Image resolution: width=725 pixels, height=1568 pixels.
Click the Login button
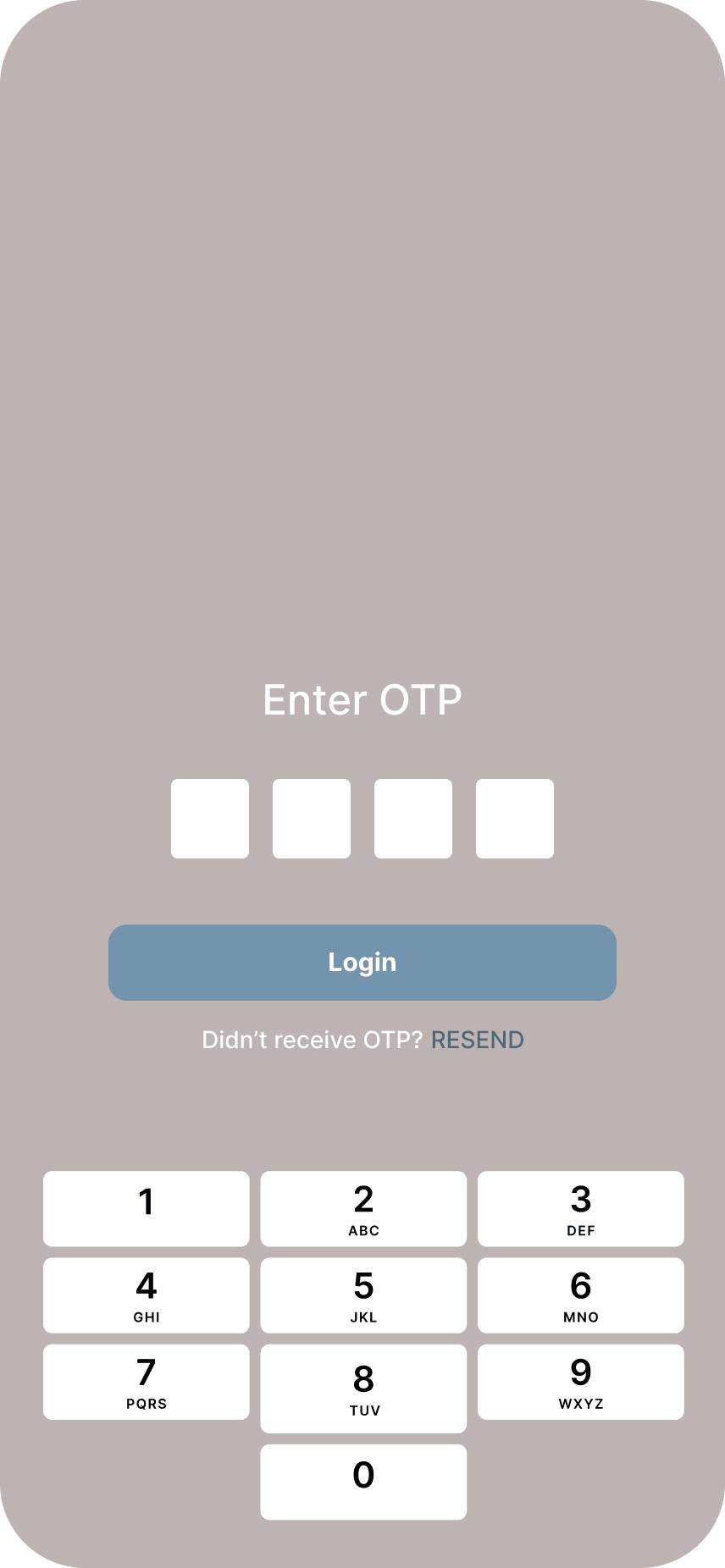click(362, 962)
